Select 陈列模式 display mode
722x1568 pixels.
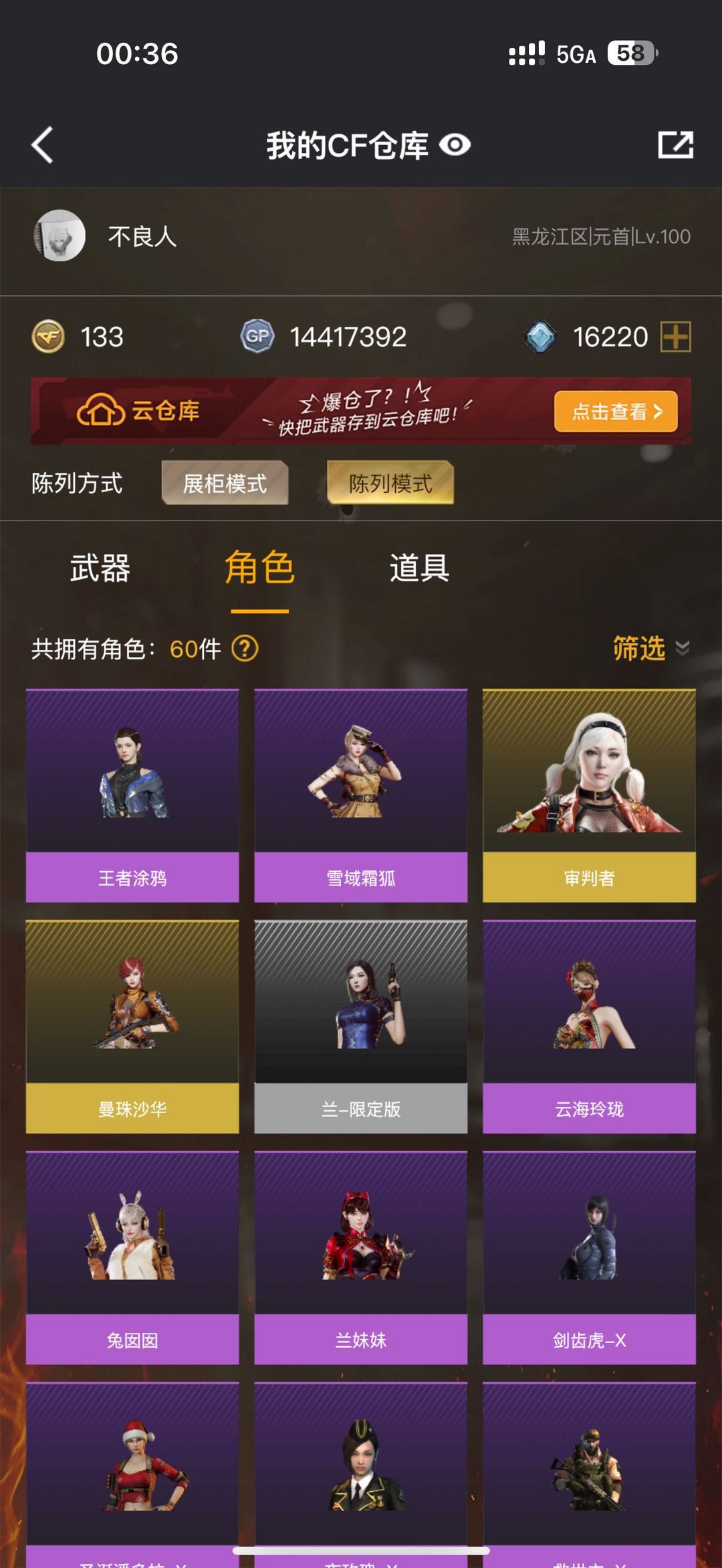[x=390, y=483]
